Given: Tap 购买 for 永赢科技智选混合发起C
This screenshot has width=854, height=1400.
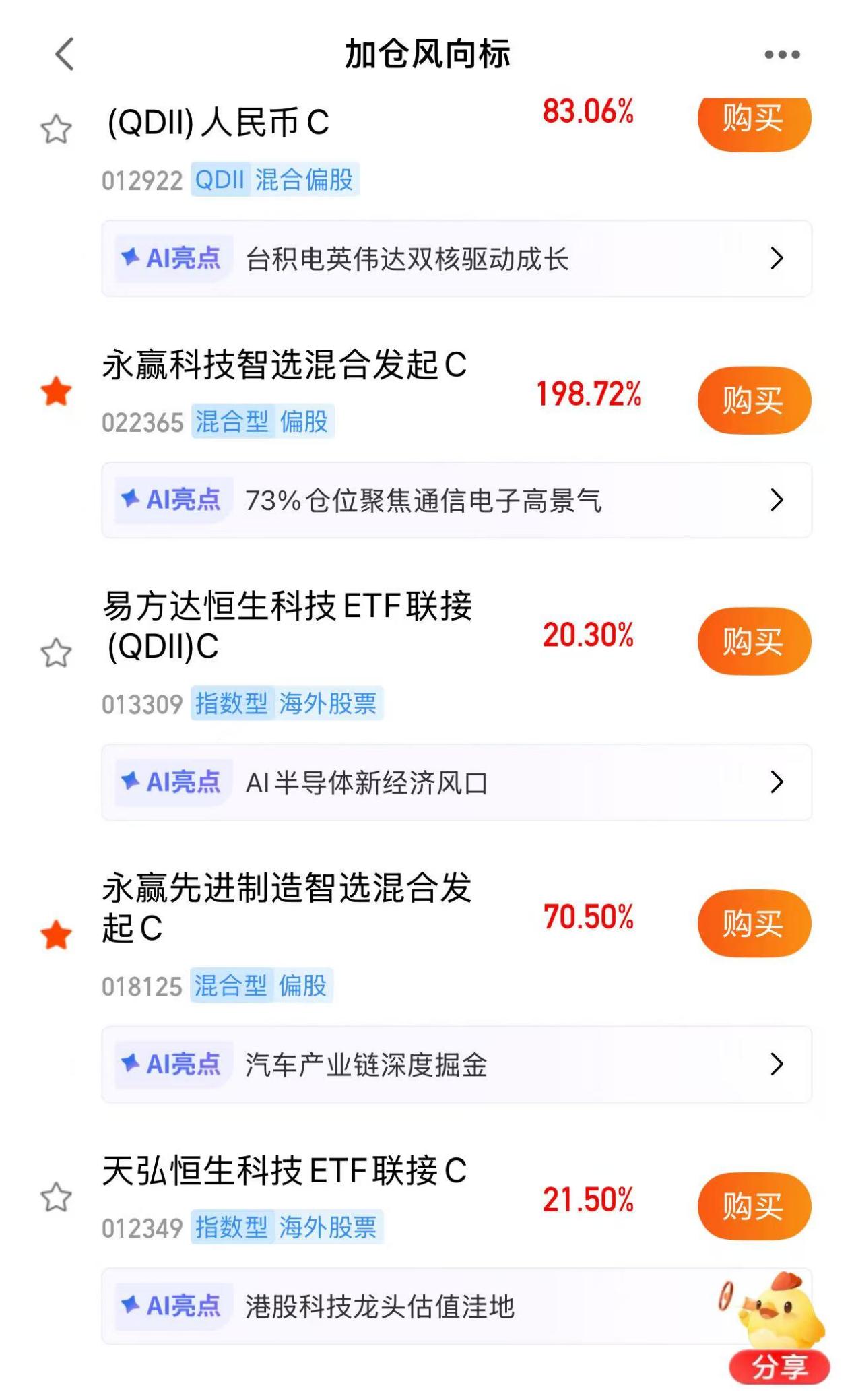Looking at the screenshot, I should coord(753,400).
